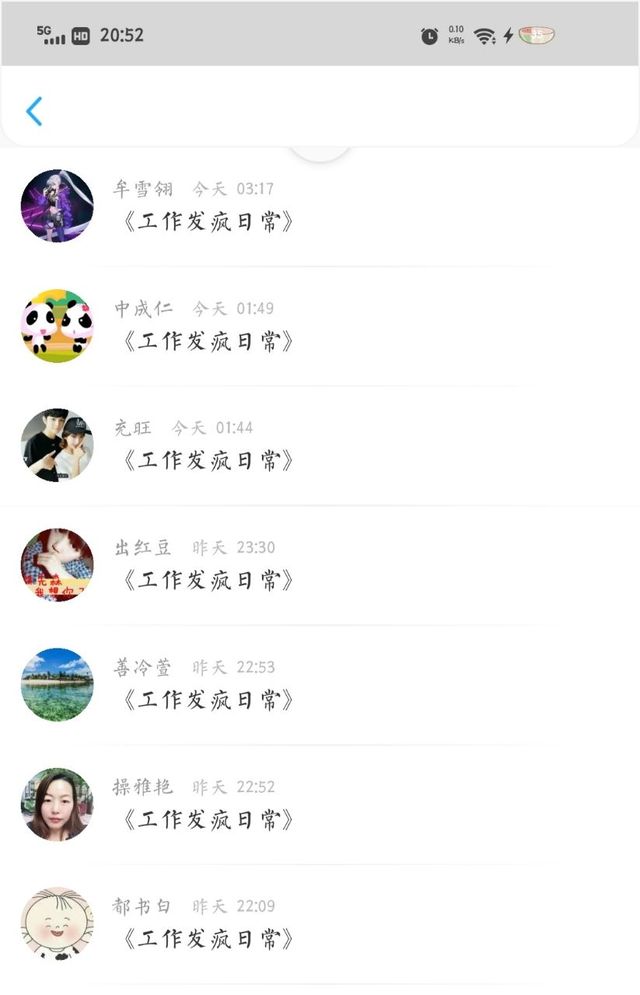This screenshot has height=995, width=640.
Task: Open 出红豆's post from 昨天 23:30
Action: [x=208, y=581]
